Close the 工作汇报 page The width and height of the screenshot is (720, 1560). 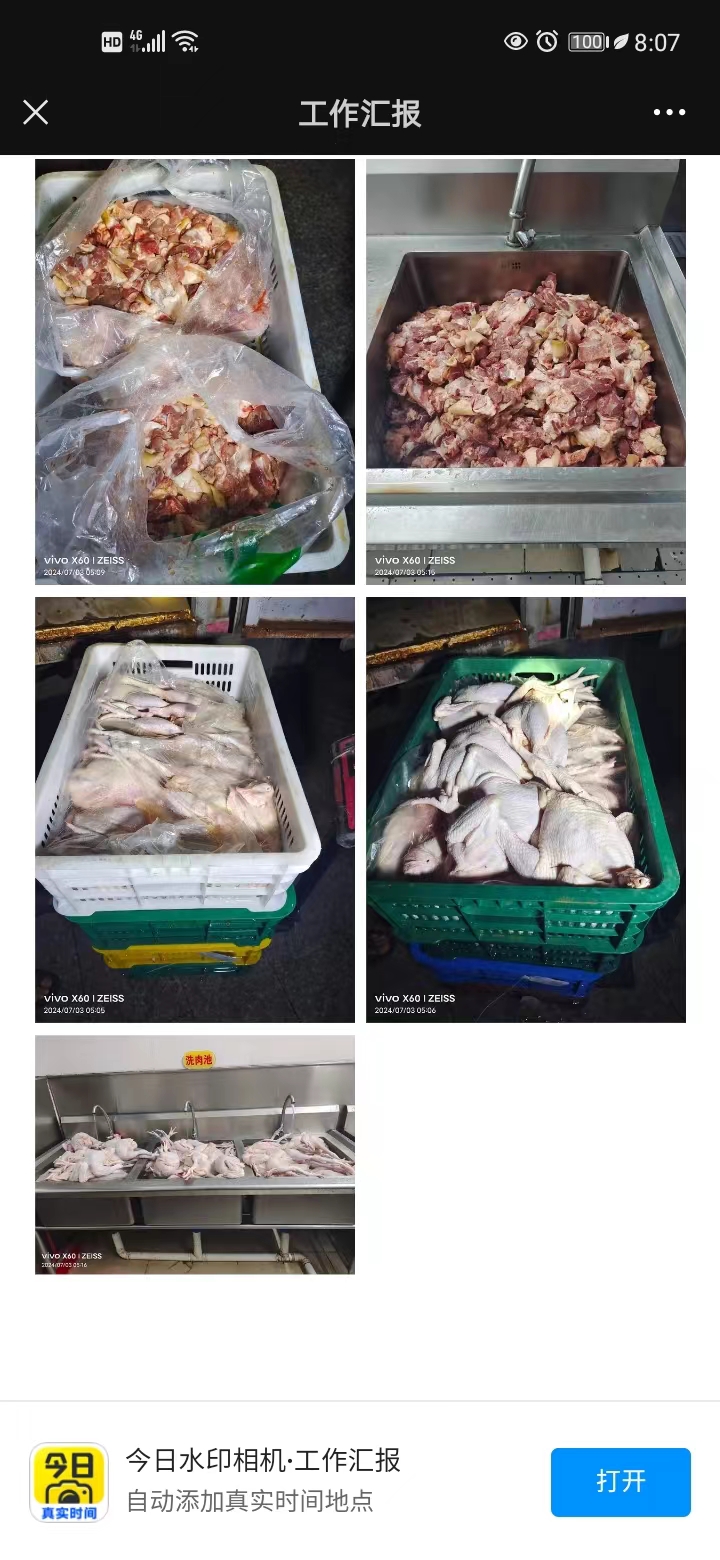pos(36,112)
